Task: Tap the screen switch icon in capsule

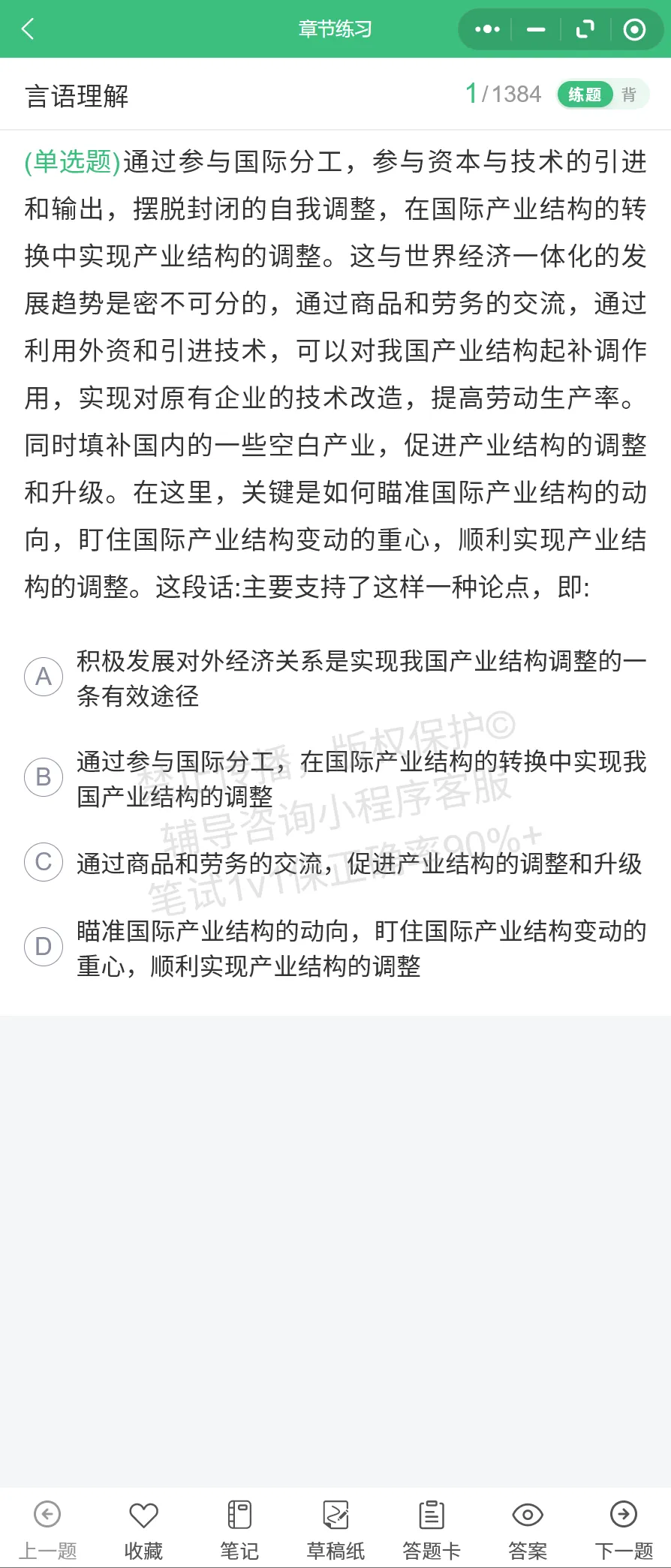Action: [585, 29]
